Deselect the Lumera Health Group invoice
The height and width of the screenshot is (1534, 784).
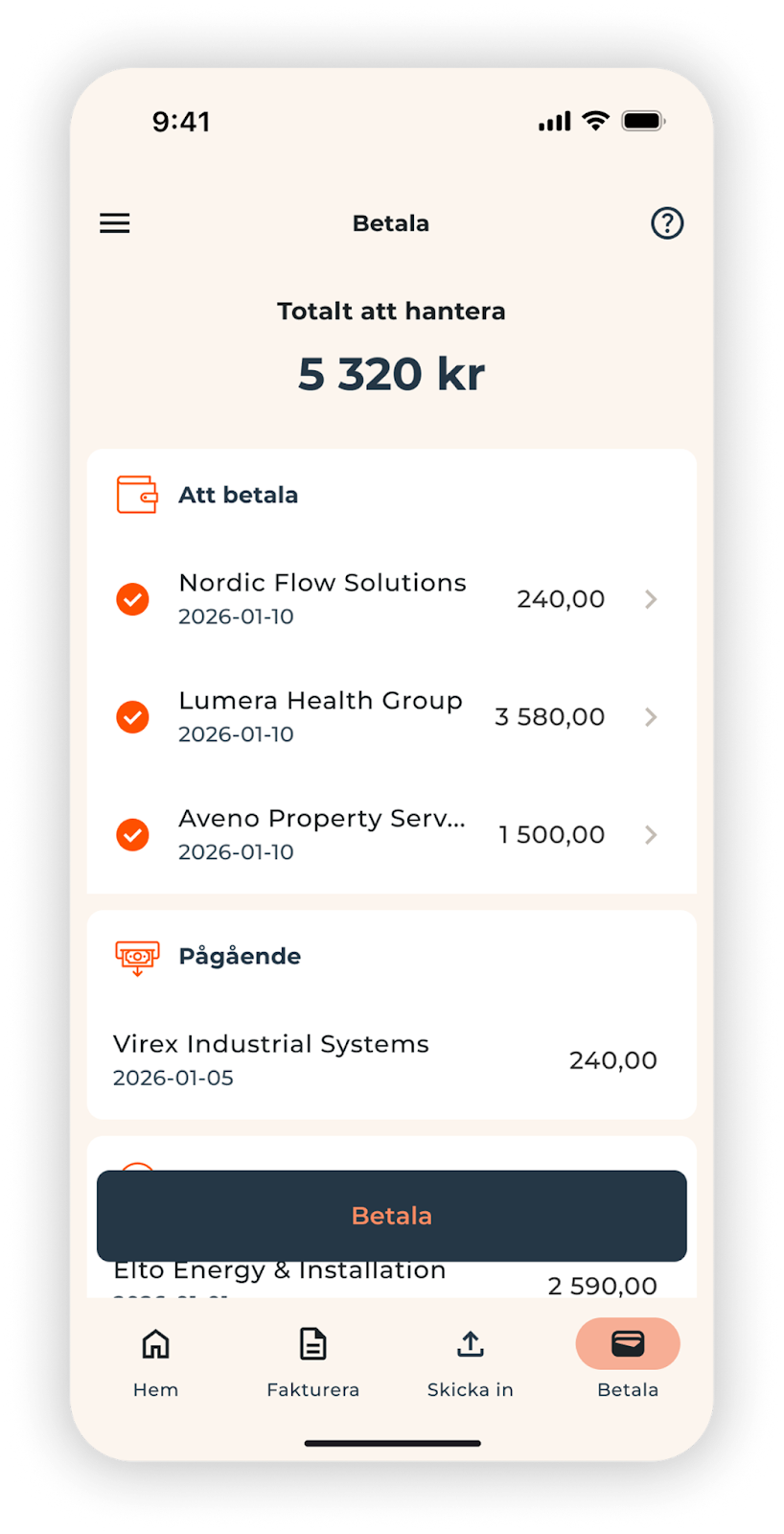pyautogui.click(x=133, y=717)
